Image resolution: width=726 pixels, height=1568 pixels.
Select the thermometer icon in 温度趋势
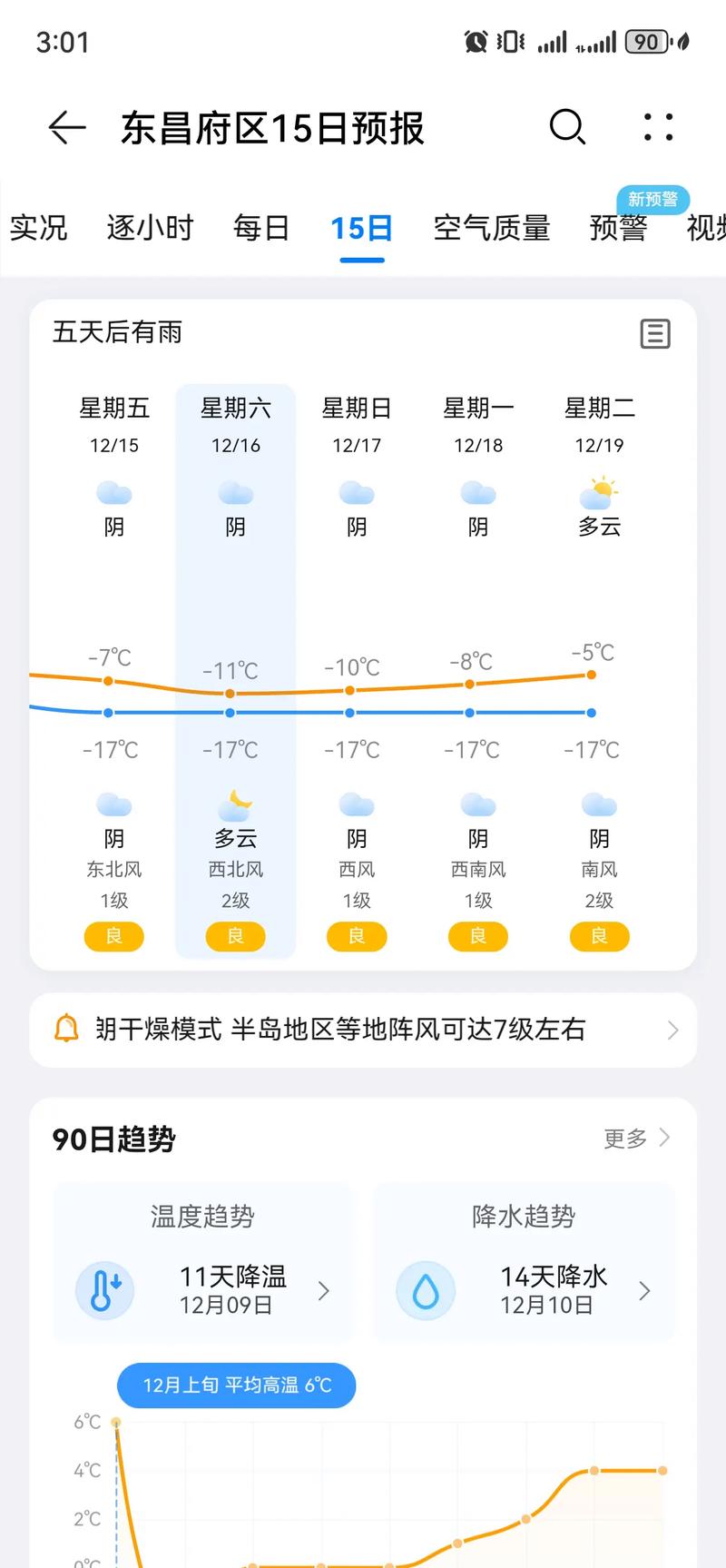coord(103,1289)
